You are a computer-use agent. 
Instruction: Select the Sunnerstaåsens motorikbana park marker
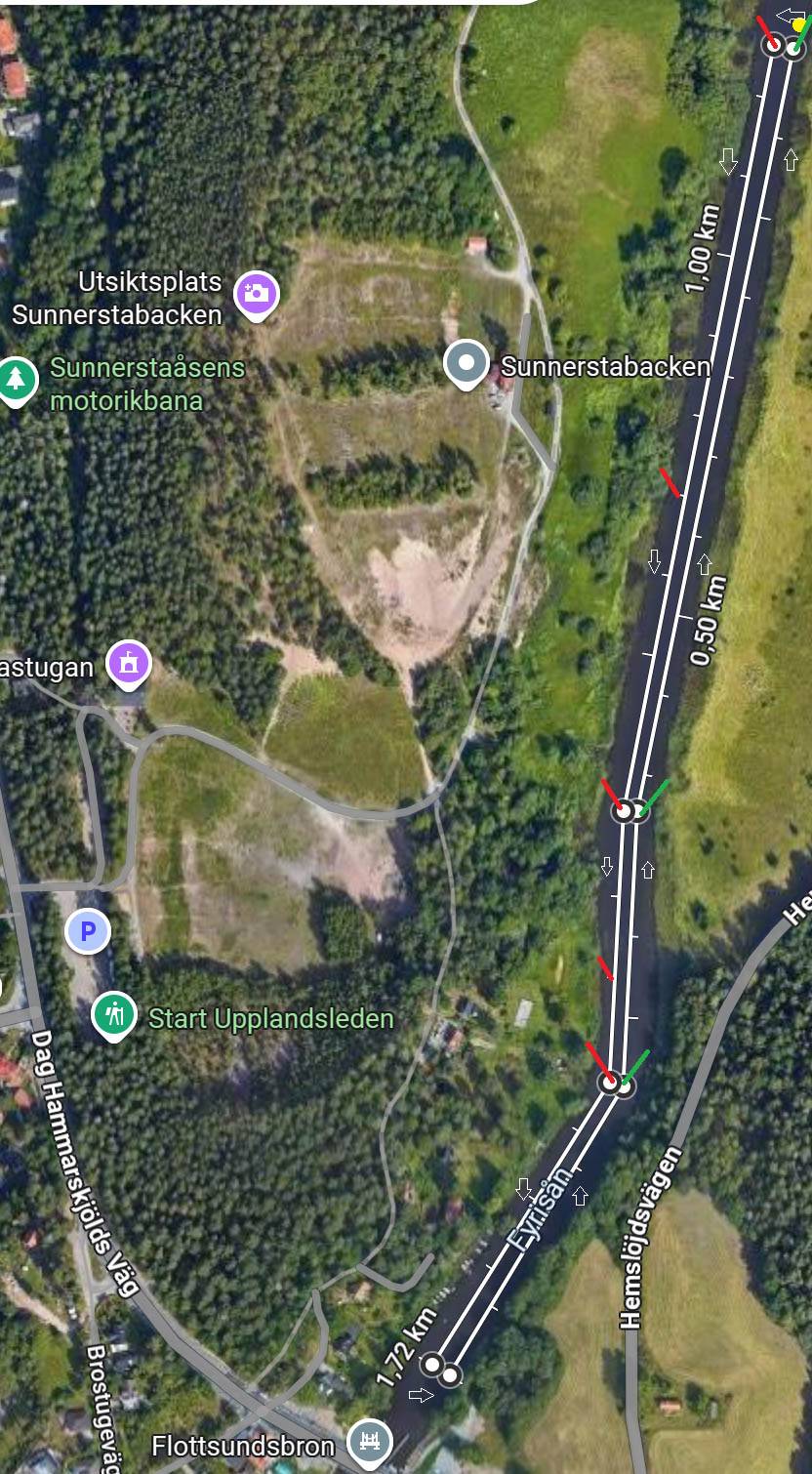[x=16, y=379]
